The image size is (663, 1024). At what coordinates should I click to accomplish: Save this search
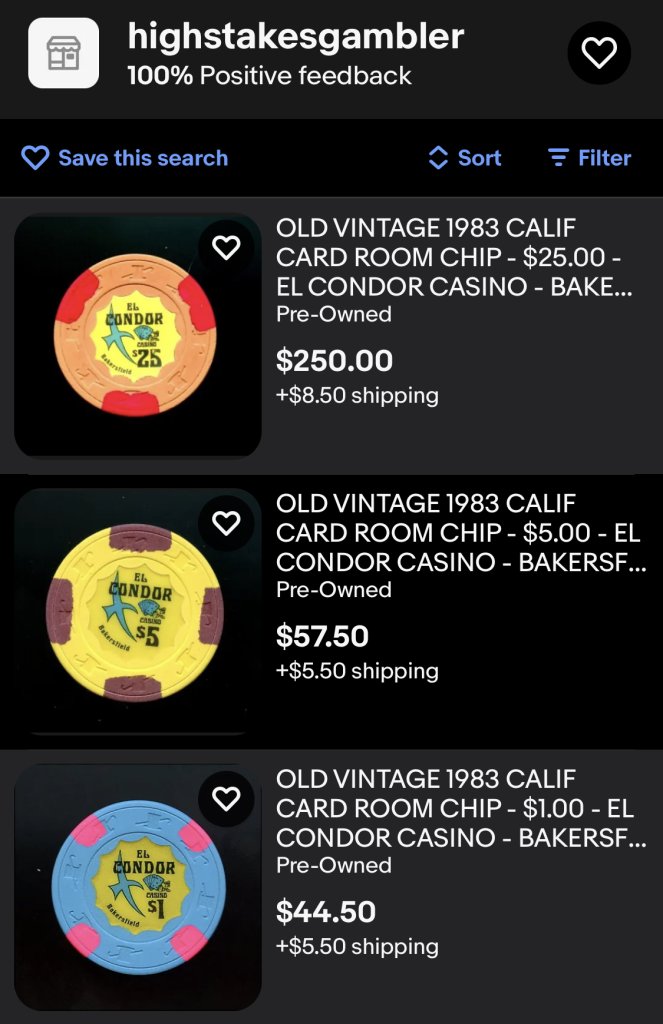124,158
